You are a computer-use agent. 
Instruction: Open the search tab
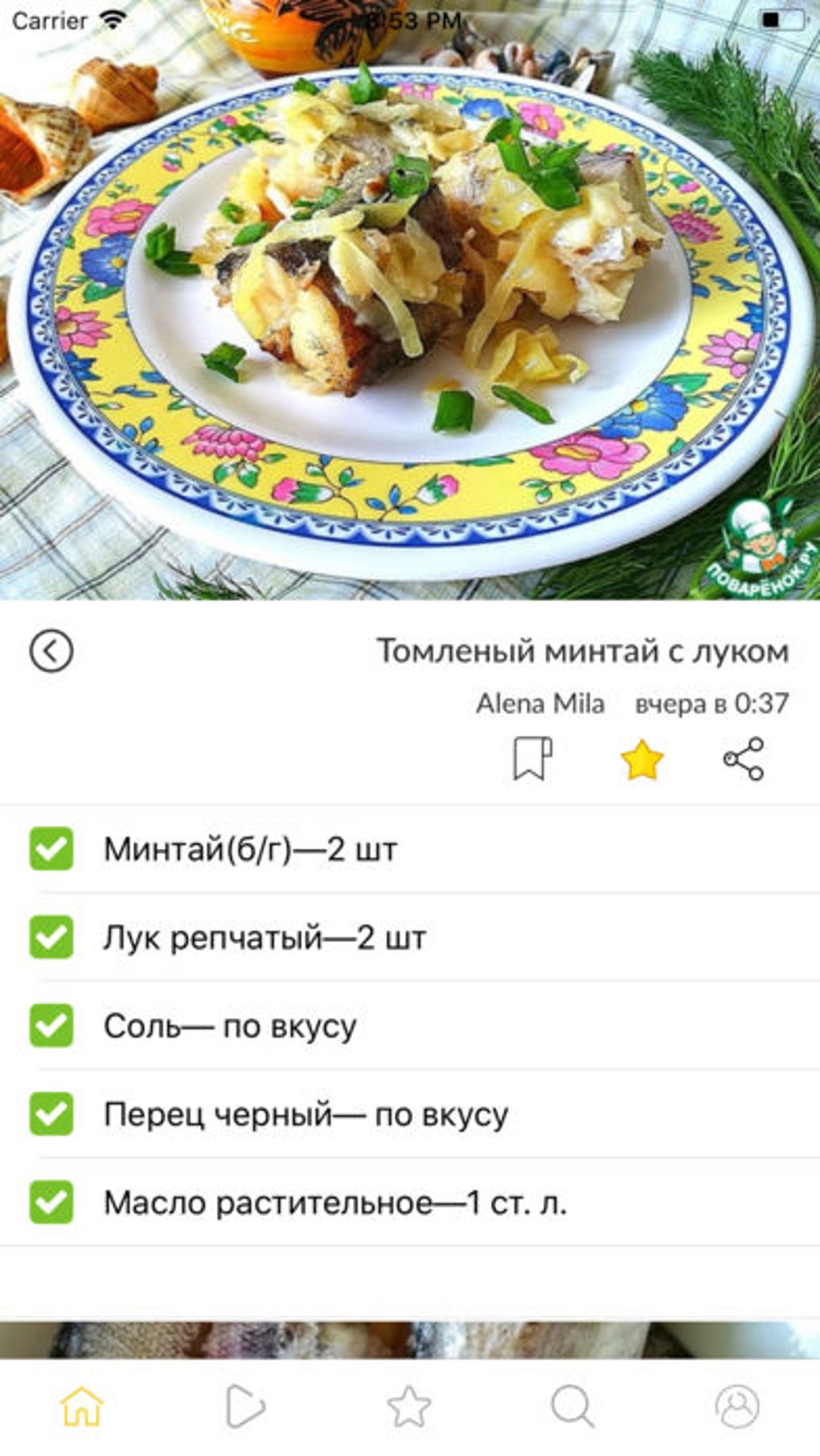click(x=573, y=1406)
